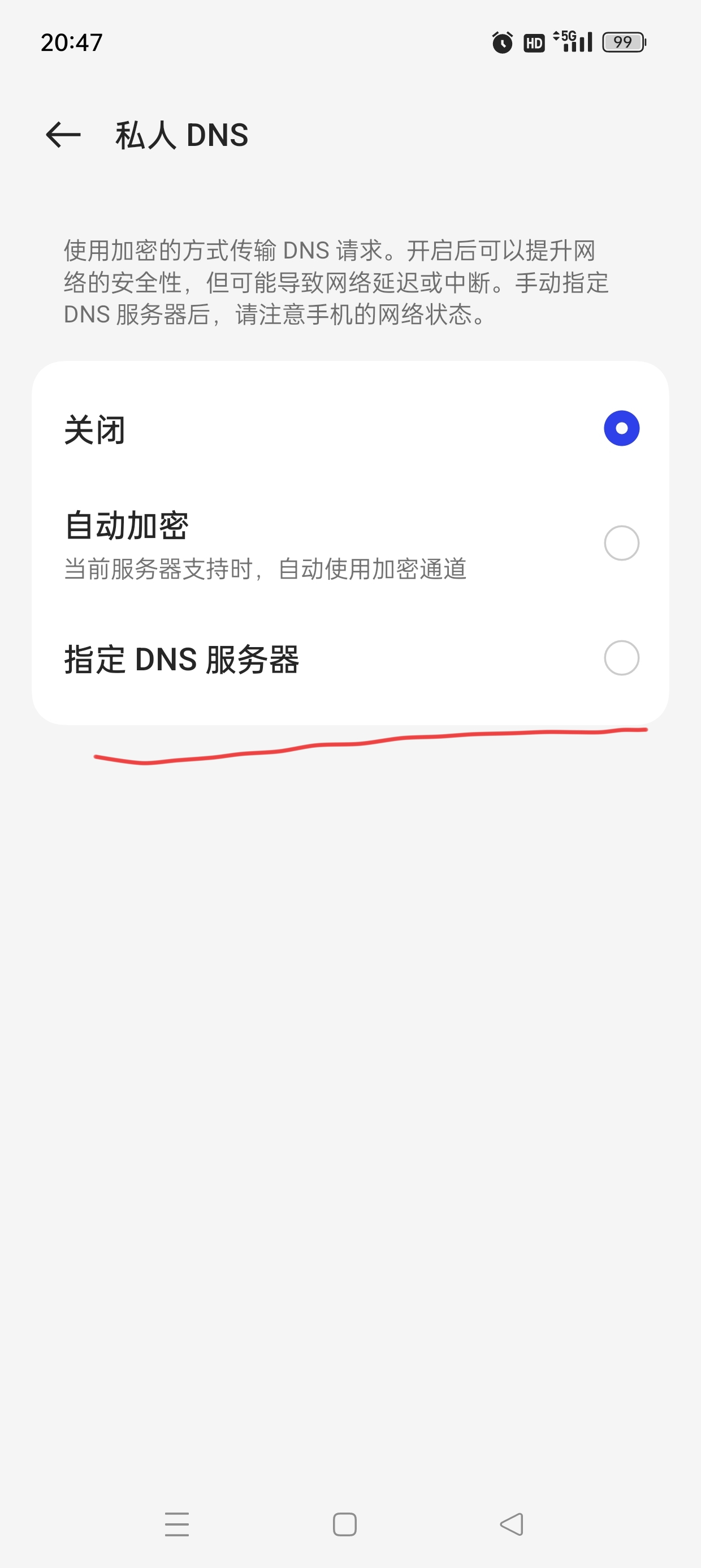The image size is (701, 1568).
Task: Tap the empty radio circle beside 指定 DNS 服务器
Action: point(621,658)
